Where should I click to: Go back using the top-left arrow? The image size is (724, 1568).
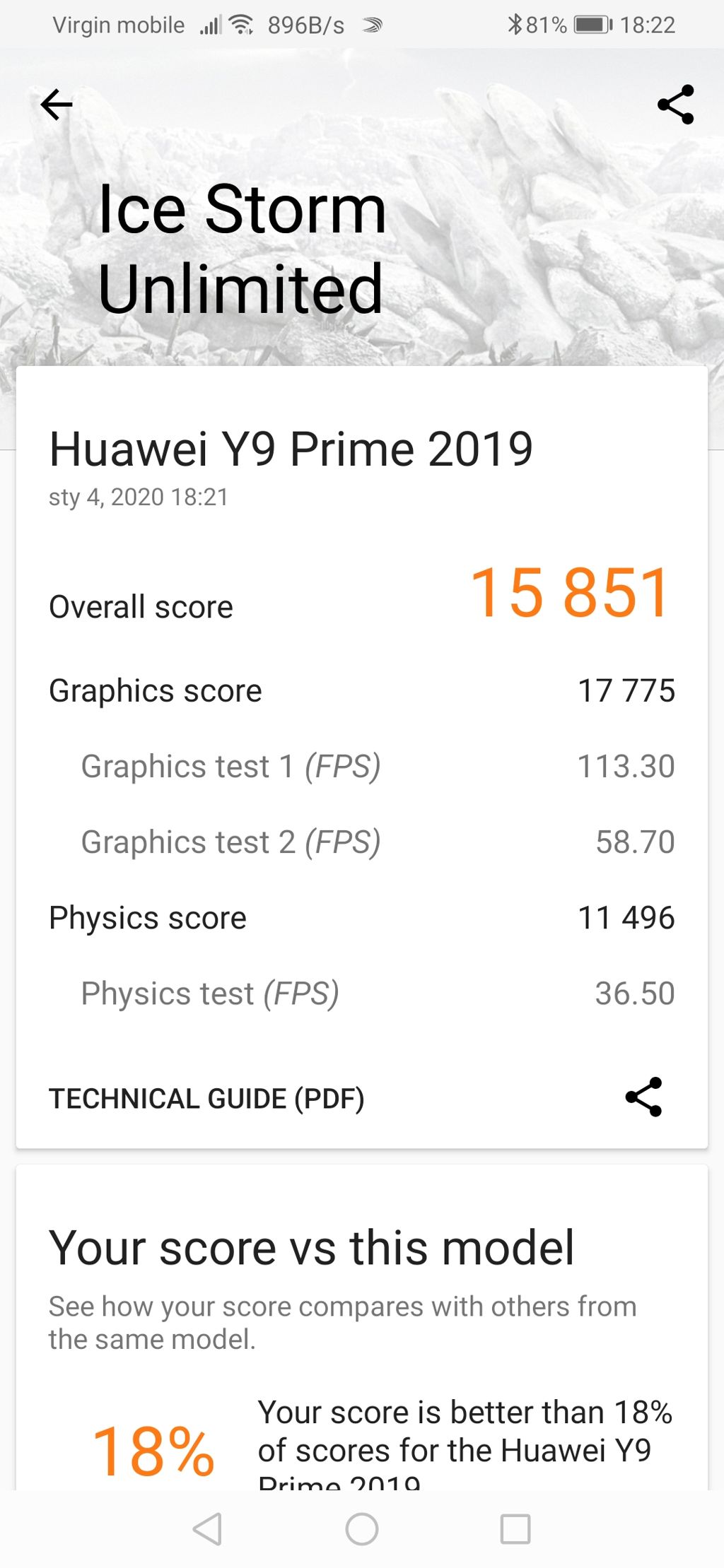(x=57, y=105)
